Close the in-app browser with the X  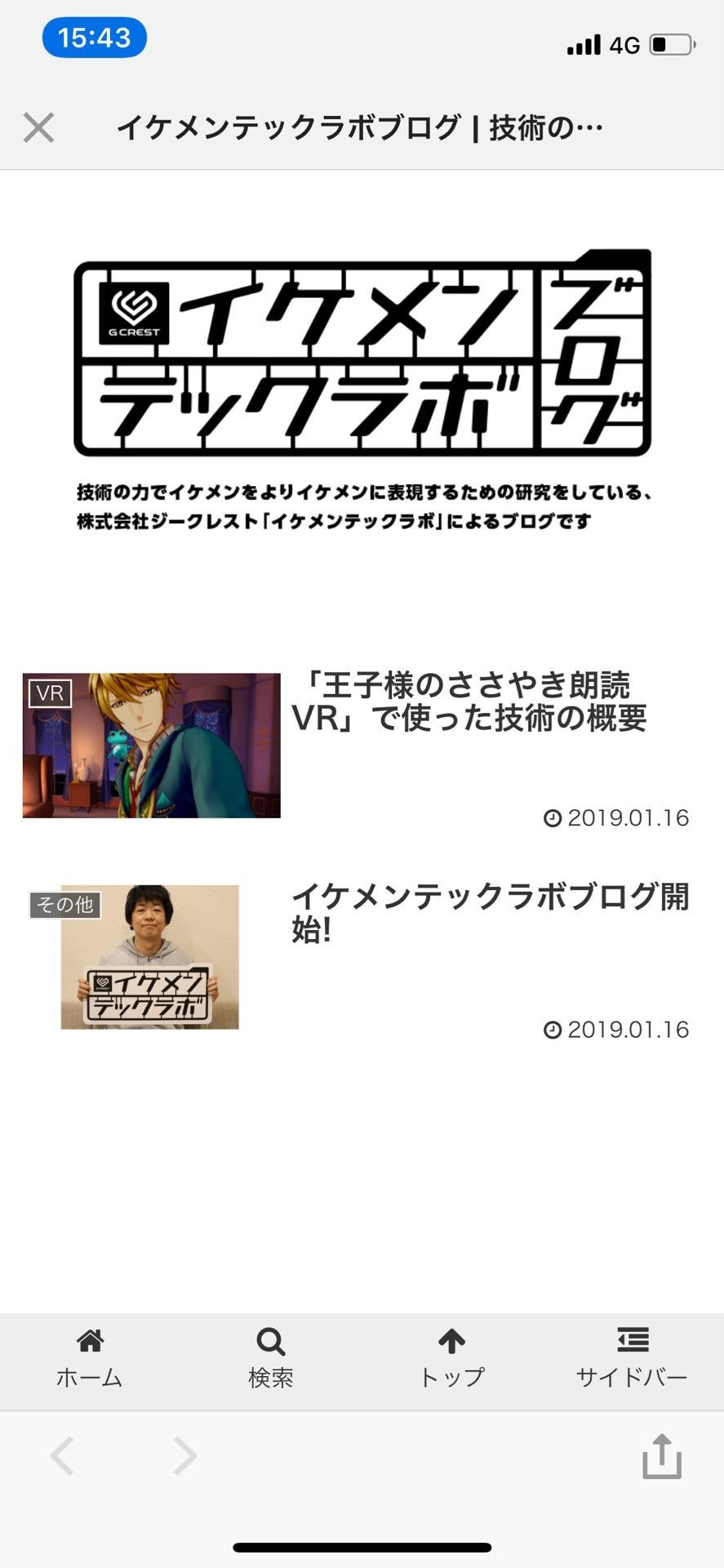38,128
